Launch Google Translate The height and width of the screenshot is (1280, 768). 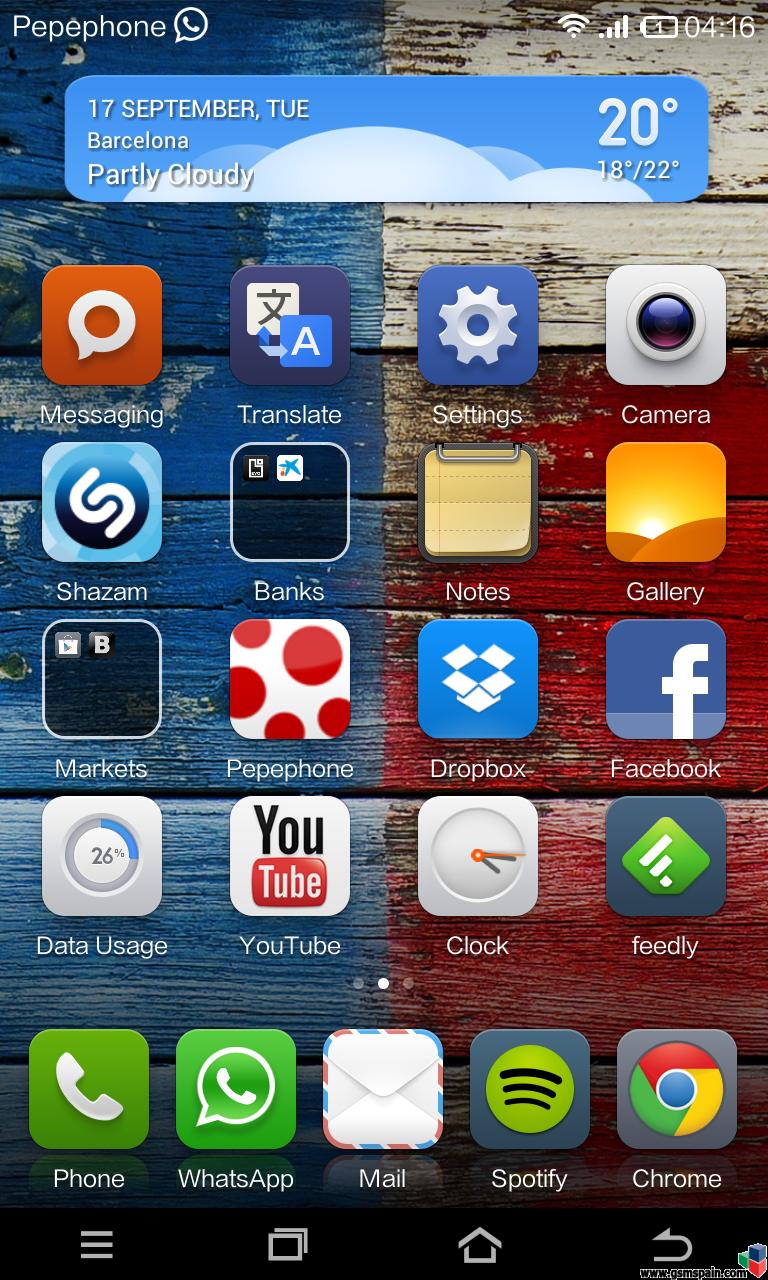click(x=290, y=326)
